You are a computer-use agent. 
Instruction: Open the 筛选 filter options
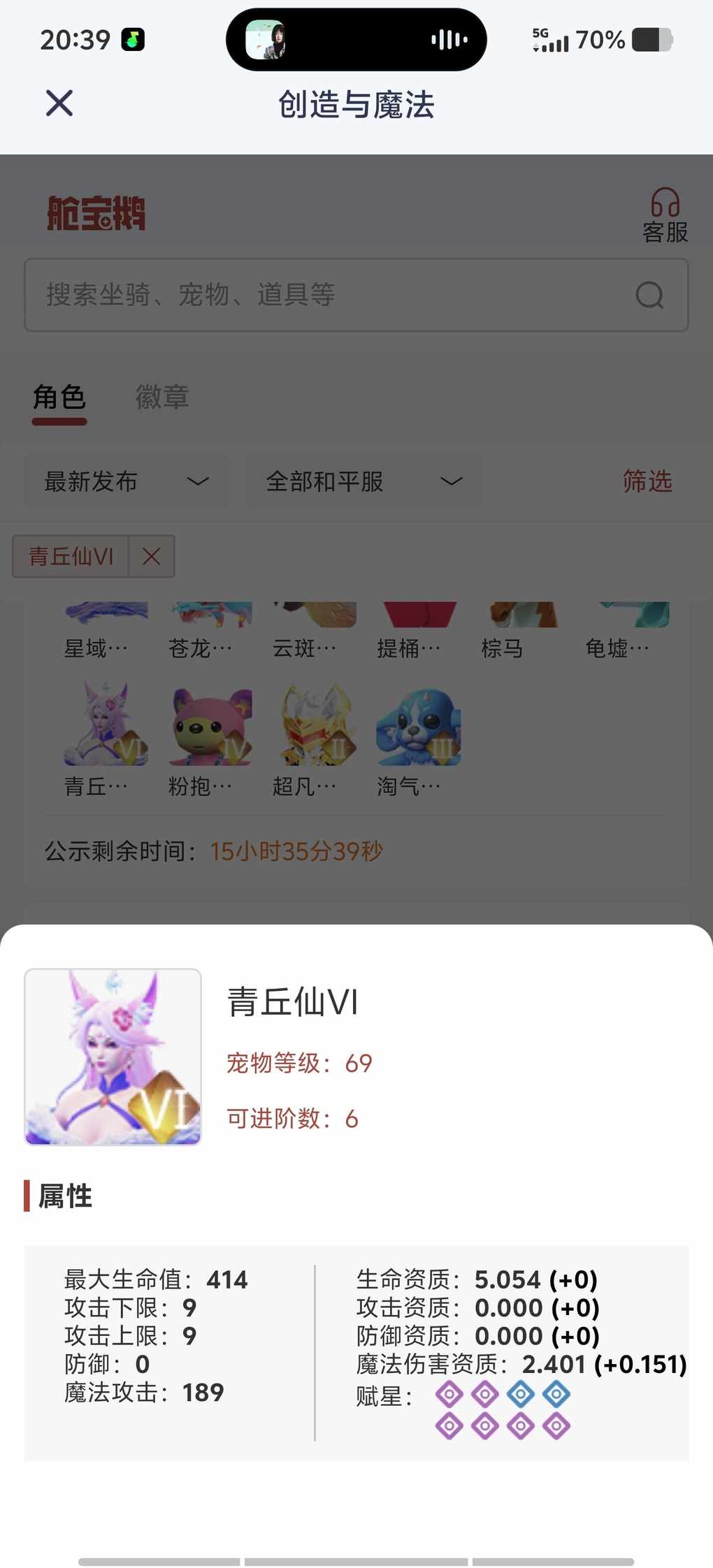pyautogui.click(x=647, y=481)
